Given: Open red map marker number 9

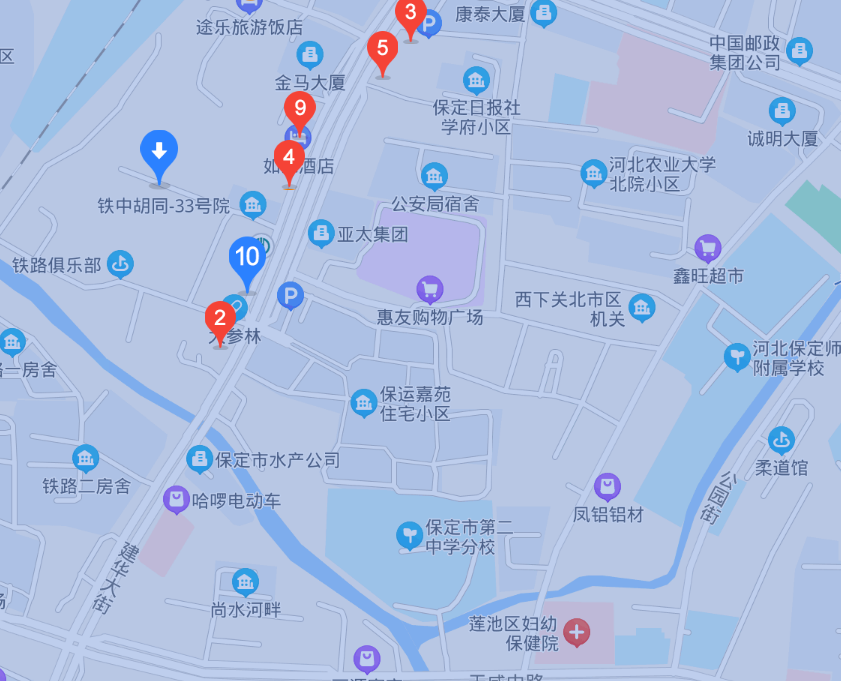Looking at the screenshot, I should (x=299, y=108).
